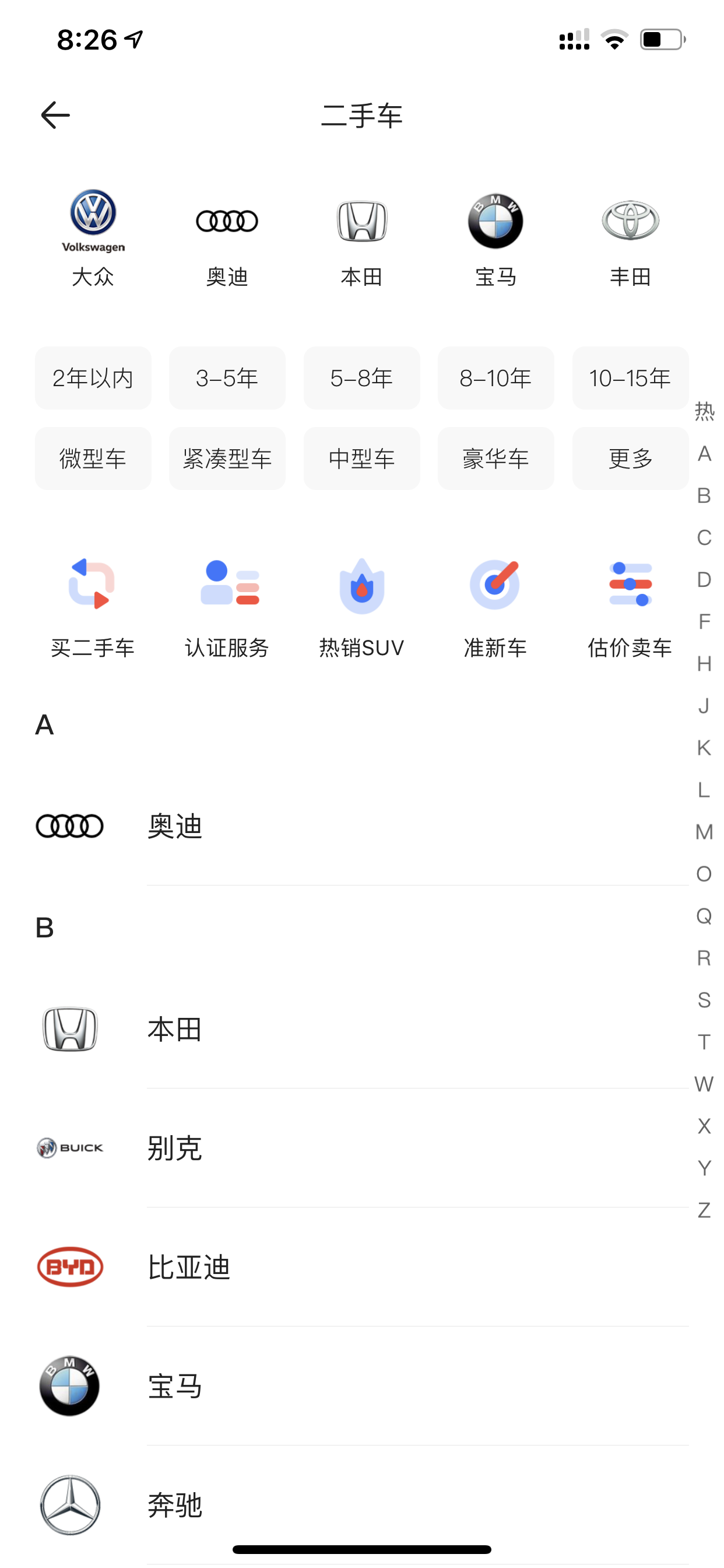Go back using the top-left arrow

coord(55,115)
